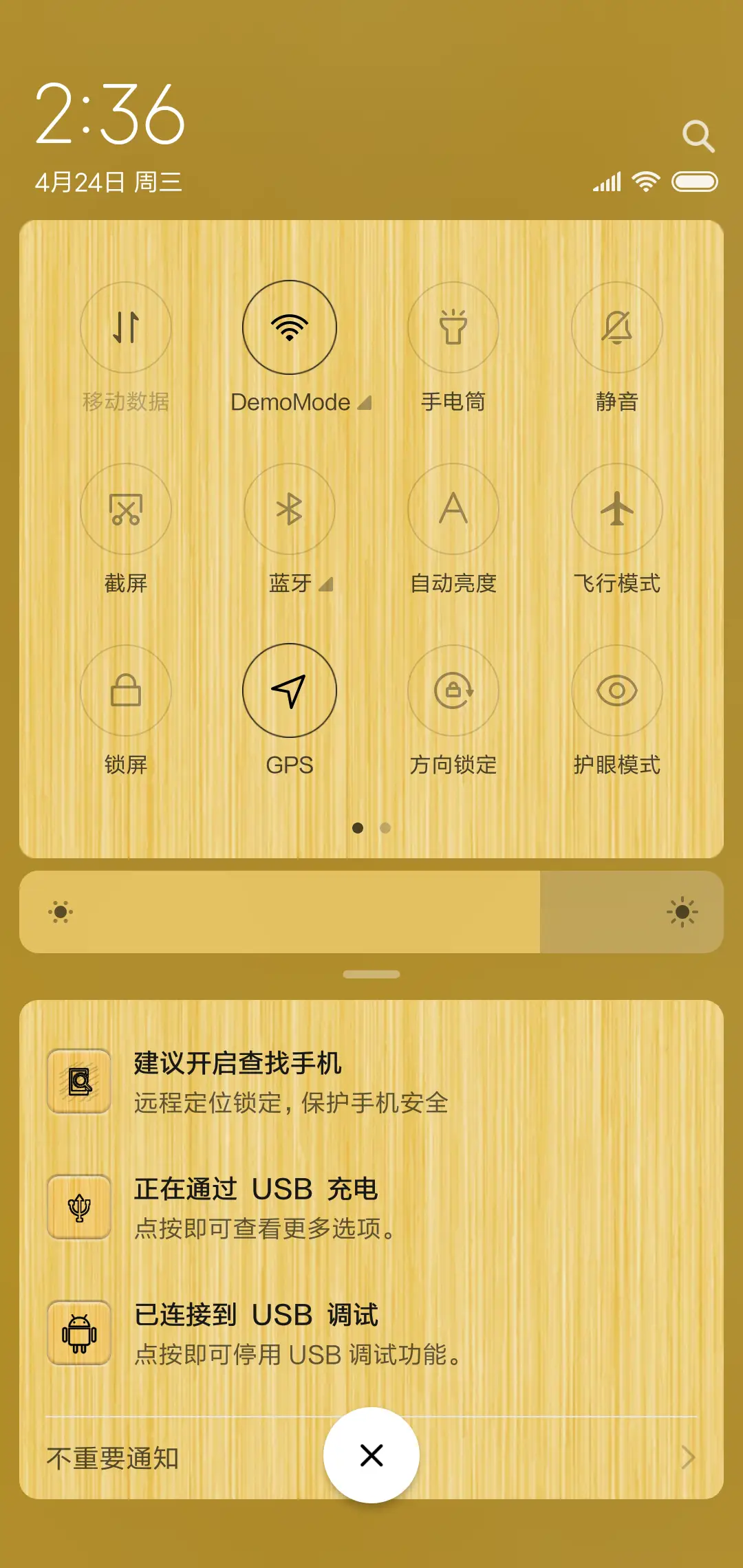
Task: Expand Bluetooth device options
Action: 326,584
